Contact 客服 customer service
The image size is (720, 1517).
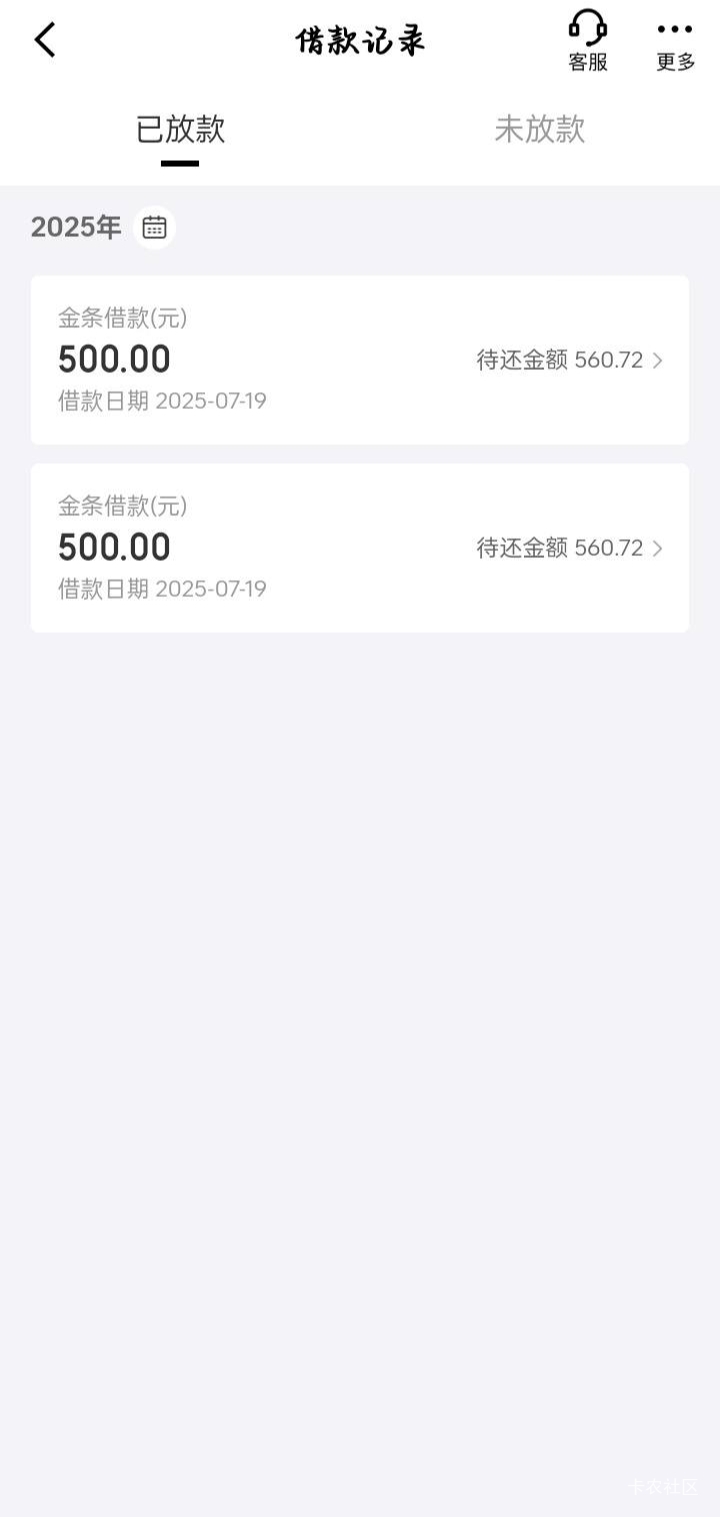point(588,40)
